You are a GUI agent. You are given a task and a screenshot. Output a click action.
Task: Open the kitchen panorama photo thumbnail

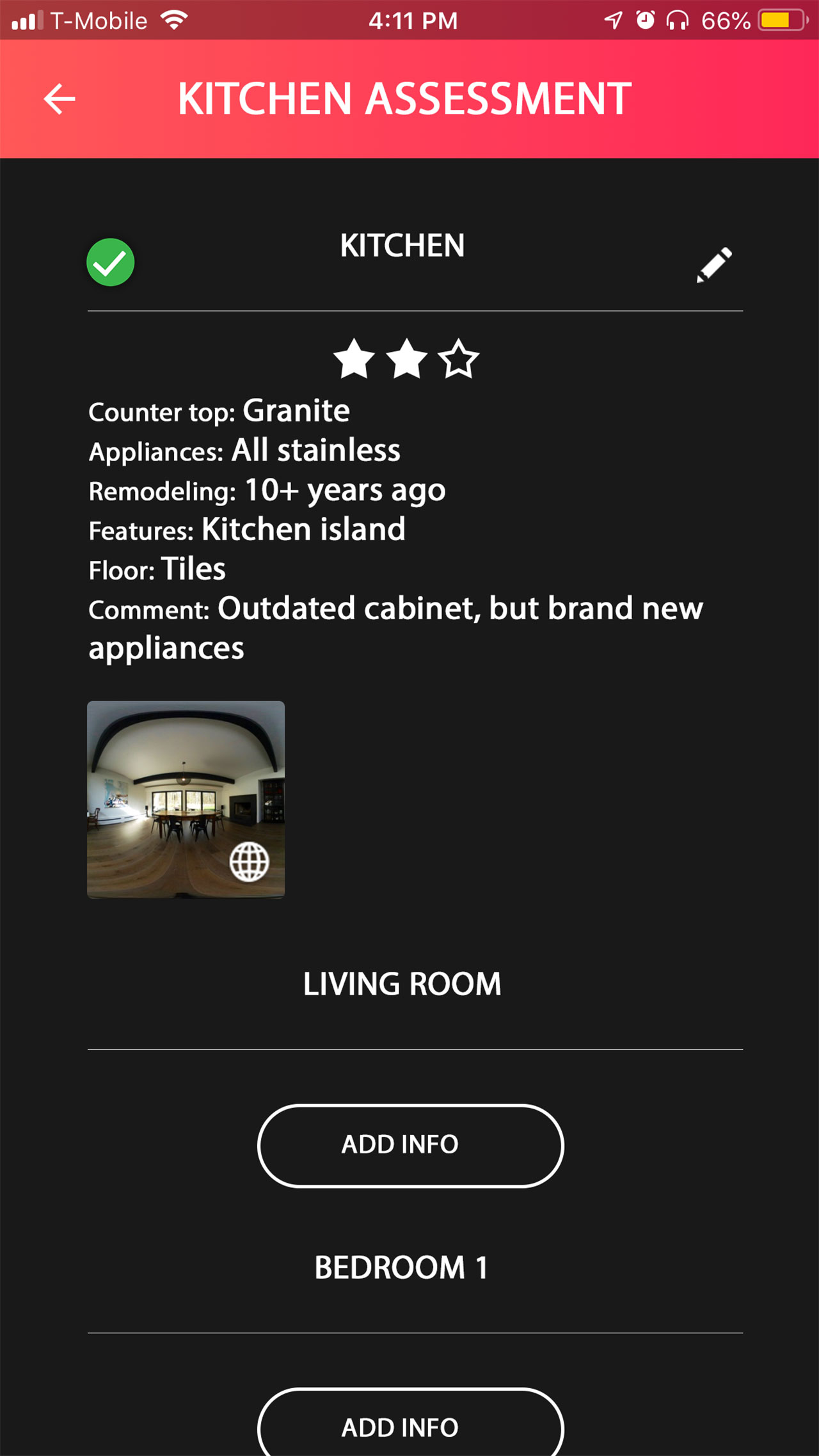[186, 798]
